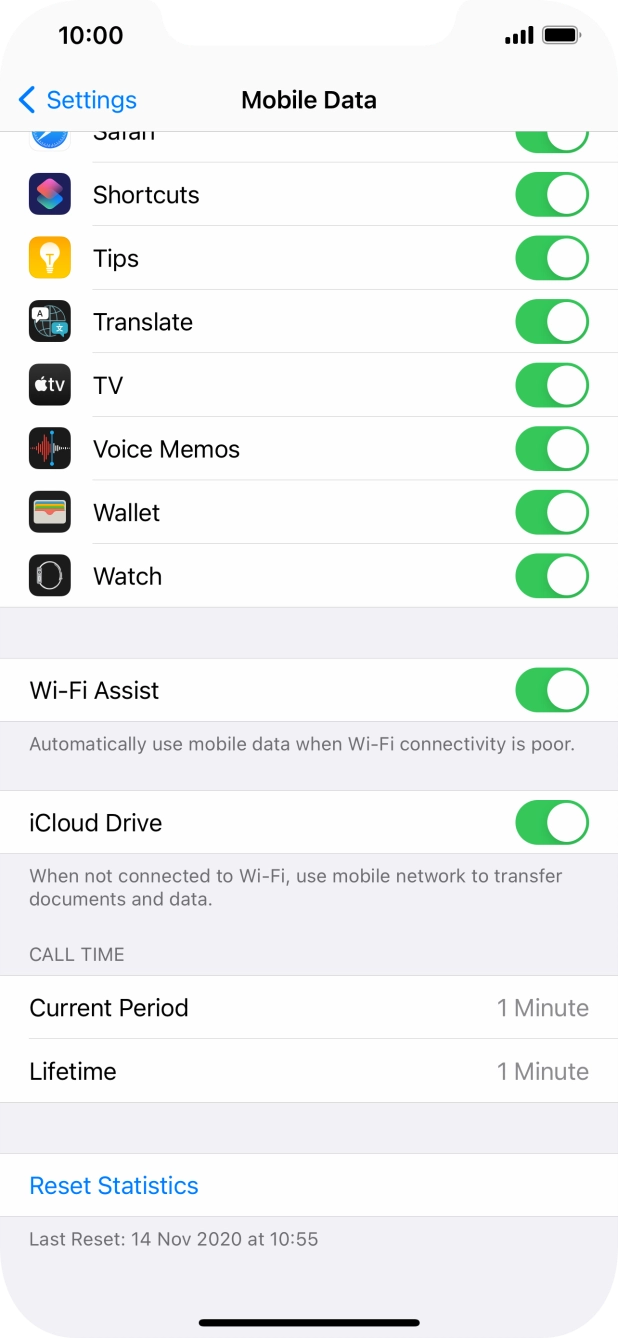Turn off Wi-Fi Assist
Screen dimensions: 618x1338
(x=551, y=690)
